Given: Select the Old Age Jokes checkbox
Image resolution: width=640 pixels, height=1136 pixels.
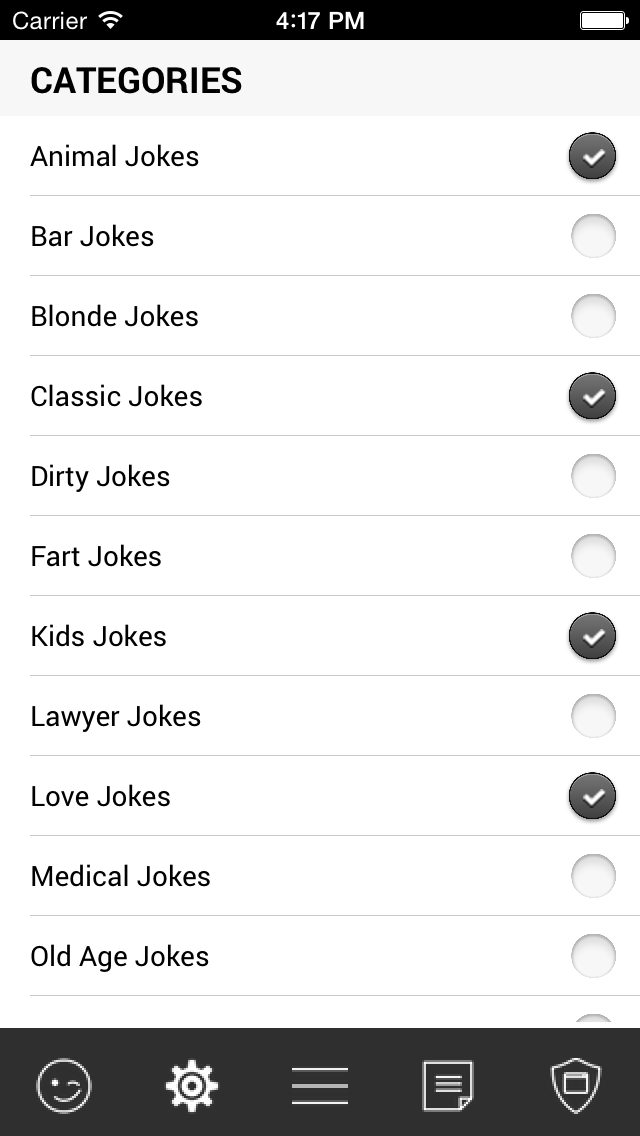Looking at the screenshot, I should [x=592, y=956].
